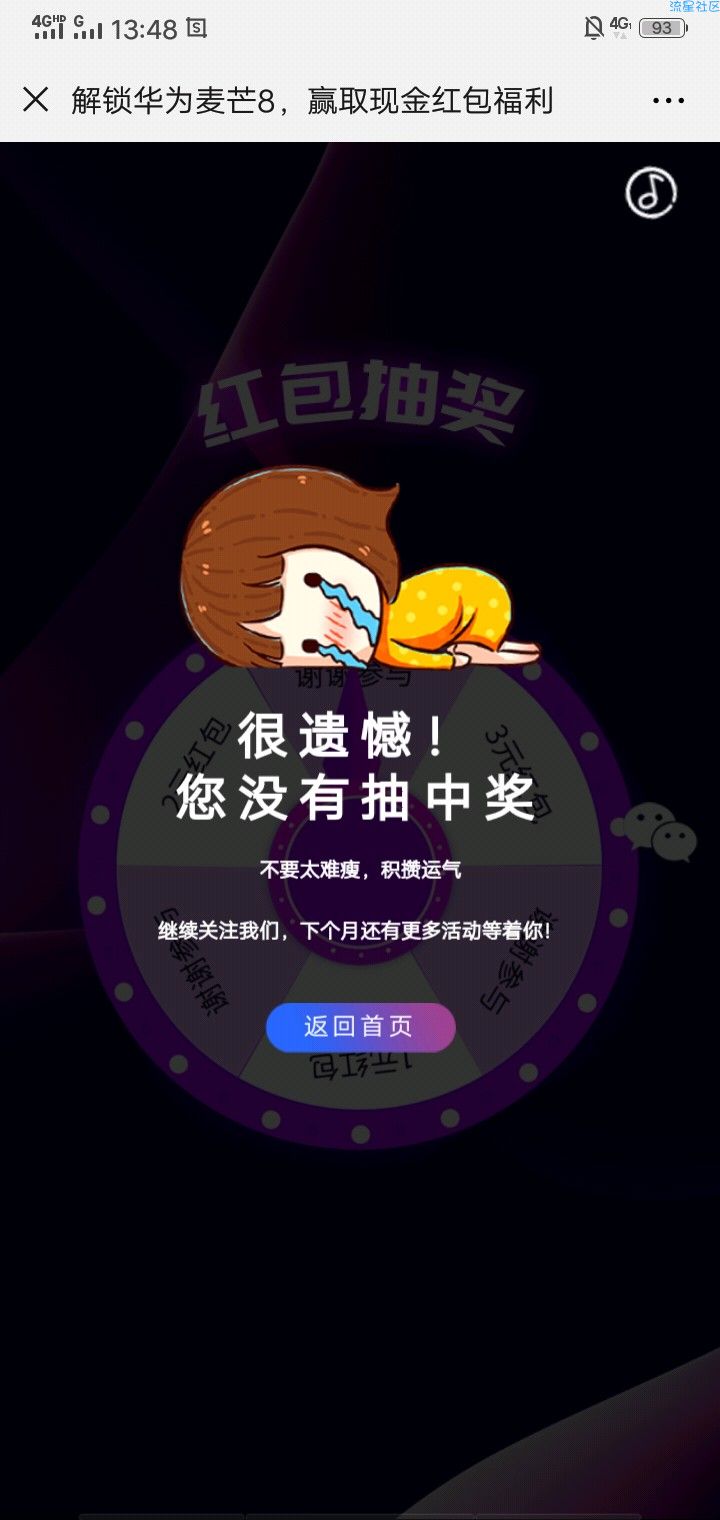Viewport: 720px width, 1520px height.
Task: Tap the 返回首页 button
Action: (360, 1027)
